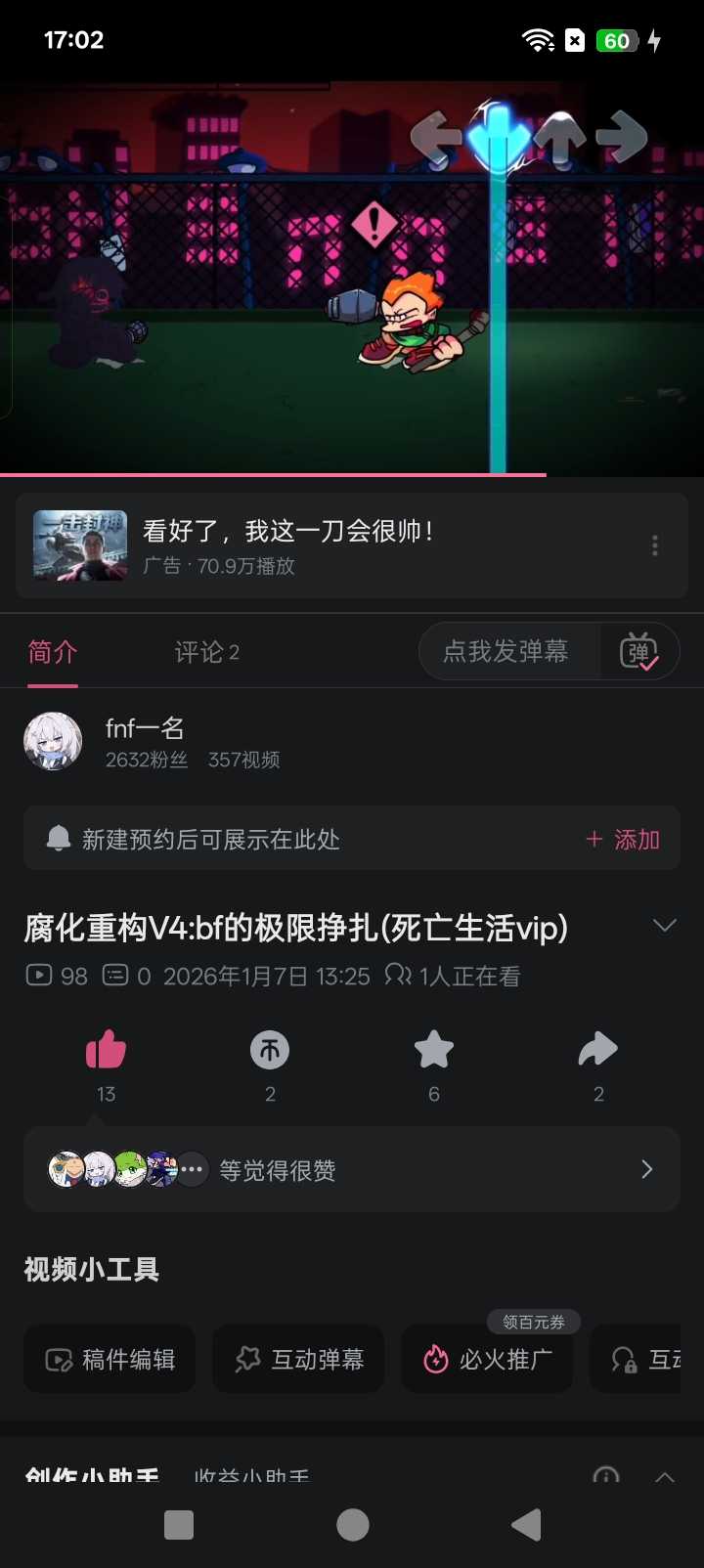Expand the video title description chevron
The image size is (704, 1568).
(x=664, y=926)
